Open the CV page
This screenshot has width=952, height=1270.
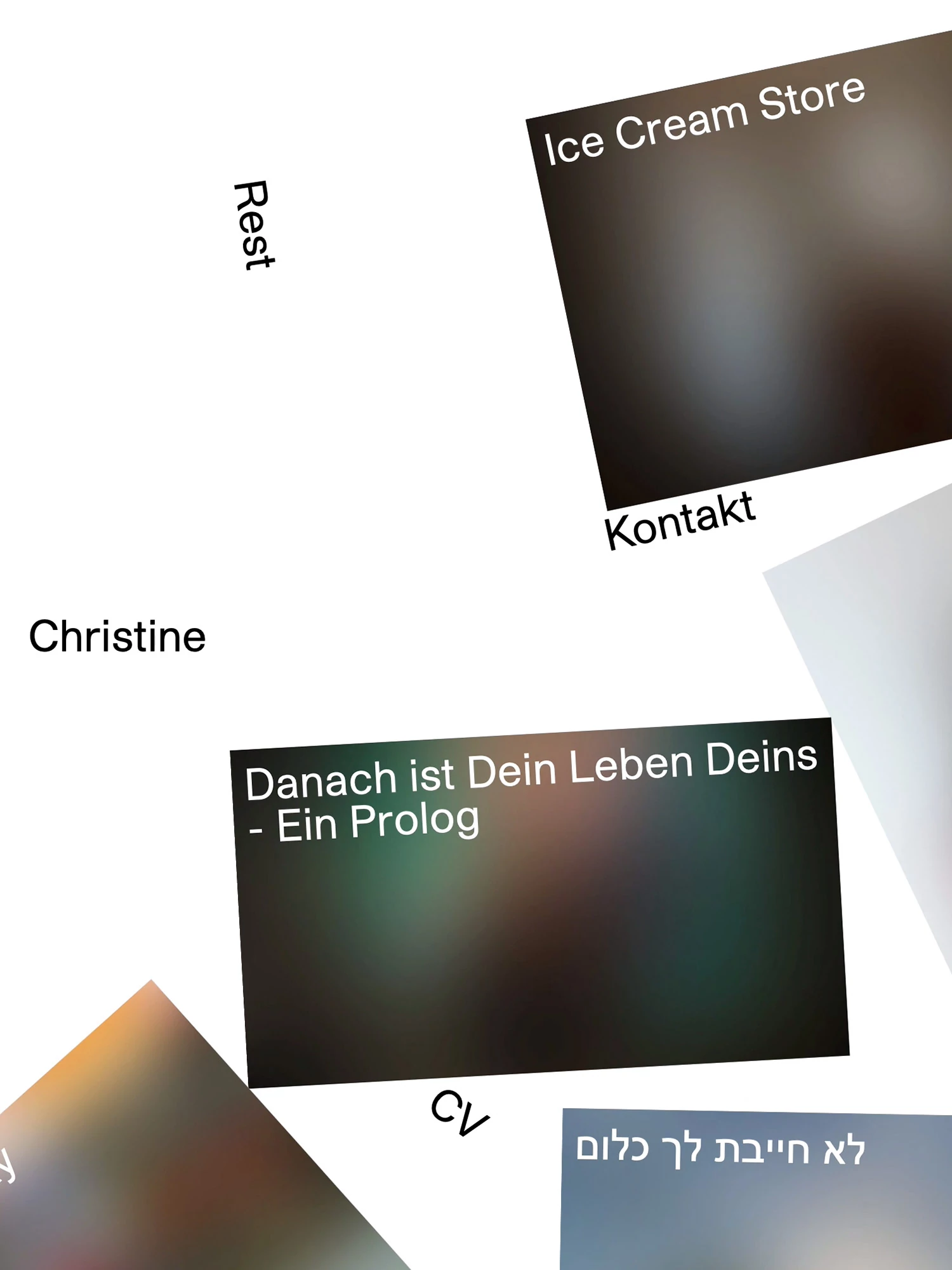(x=458, y=1113)
